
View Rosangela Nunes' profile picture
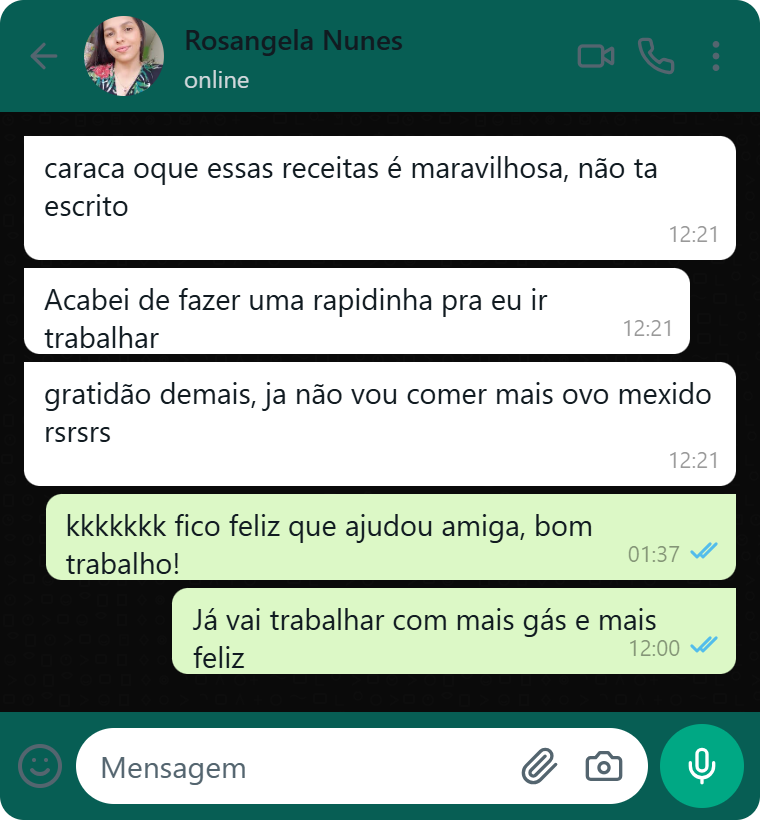tap(123, 56)
